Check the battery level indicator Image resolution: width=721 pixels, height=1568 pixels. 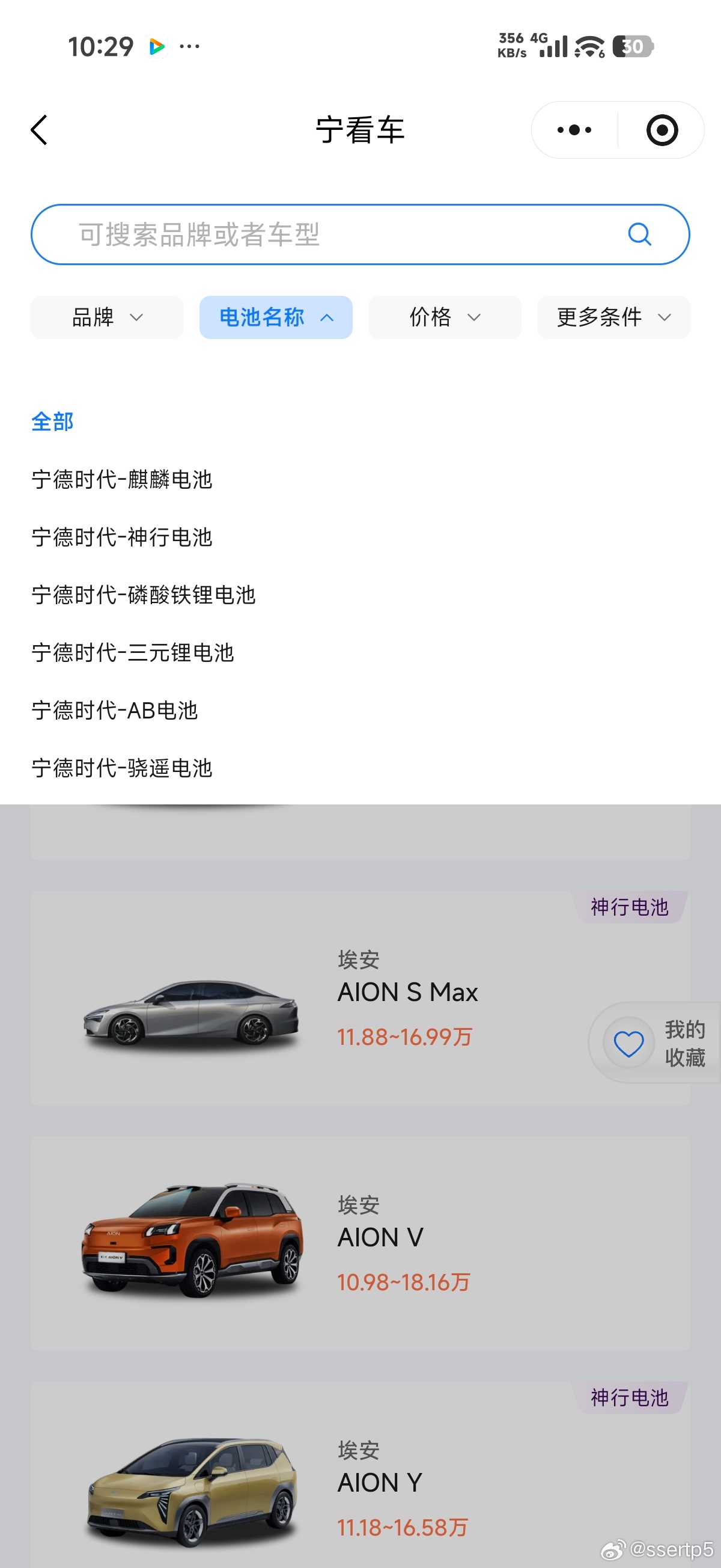pos(633,46)
